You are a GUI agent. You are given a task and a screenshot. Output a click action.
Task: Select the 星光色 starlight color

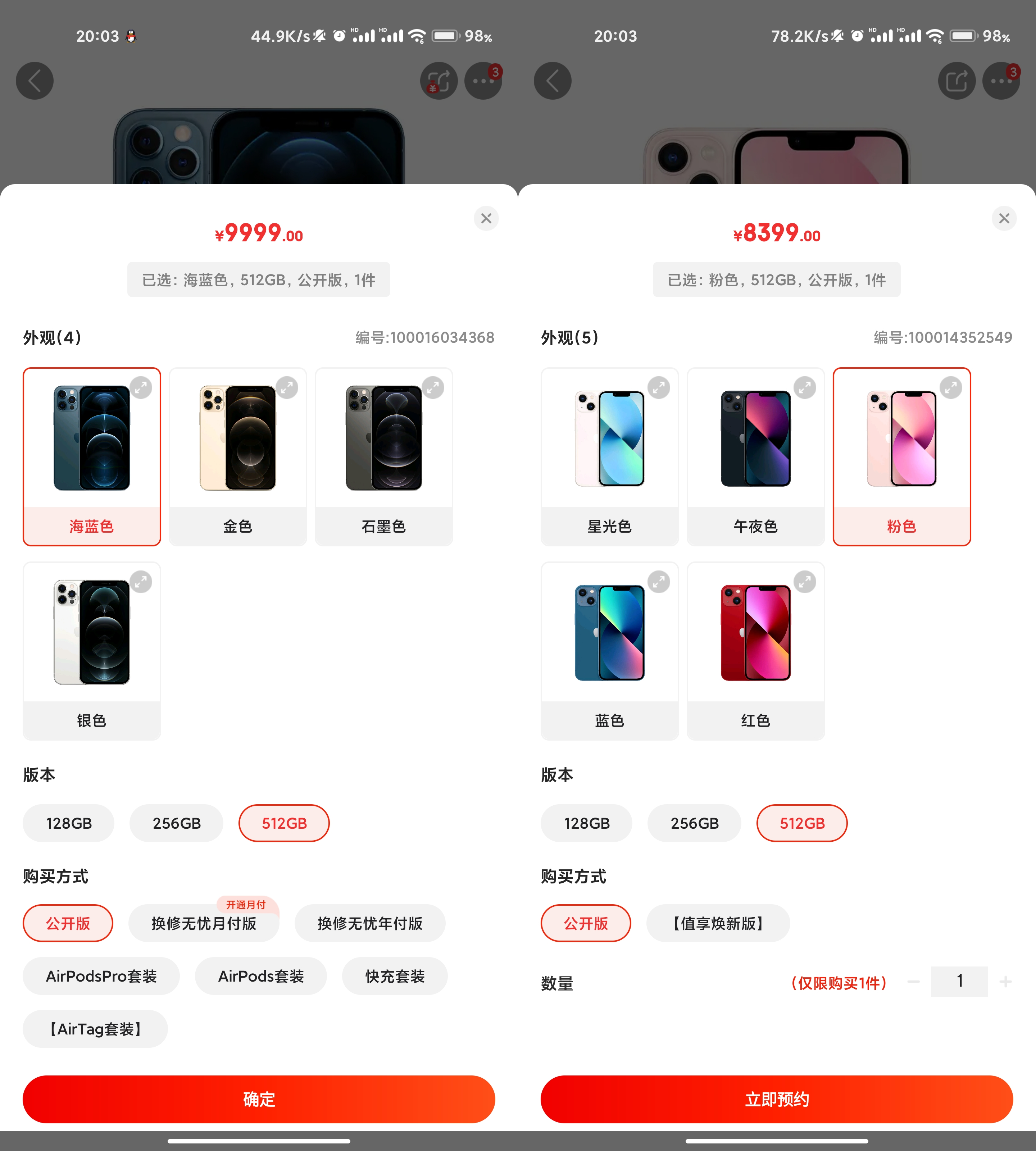pos(609,456)
